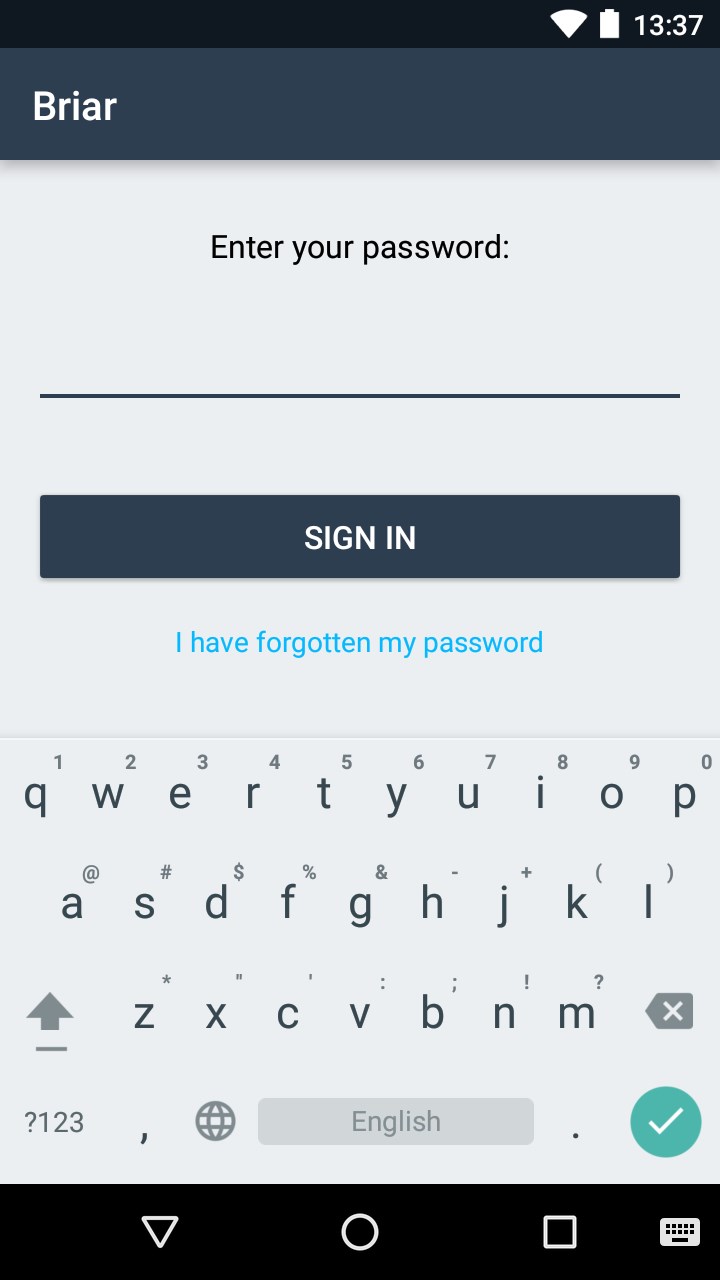Hit the keyboard backspace key
The height and width of the screenshot is (1280, 720).
[x=669, y=1012]
